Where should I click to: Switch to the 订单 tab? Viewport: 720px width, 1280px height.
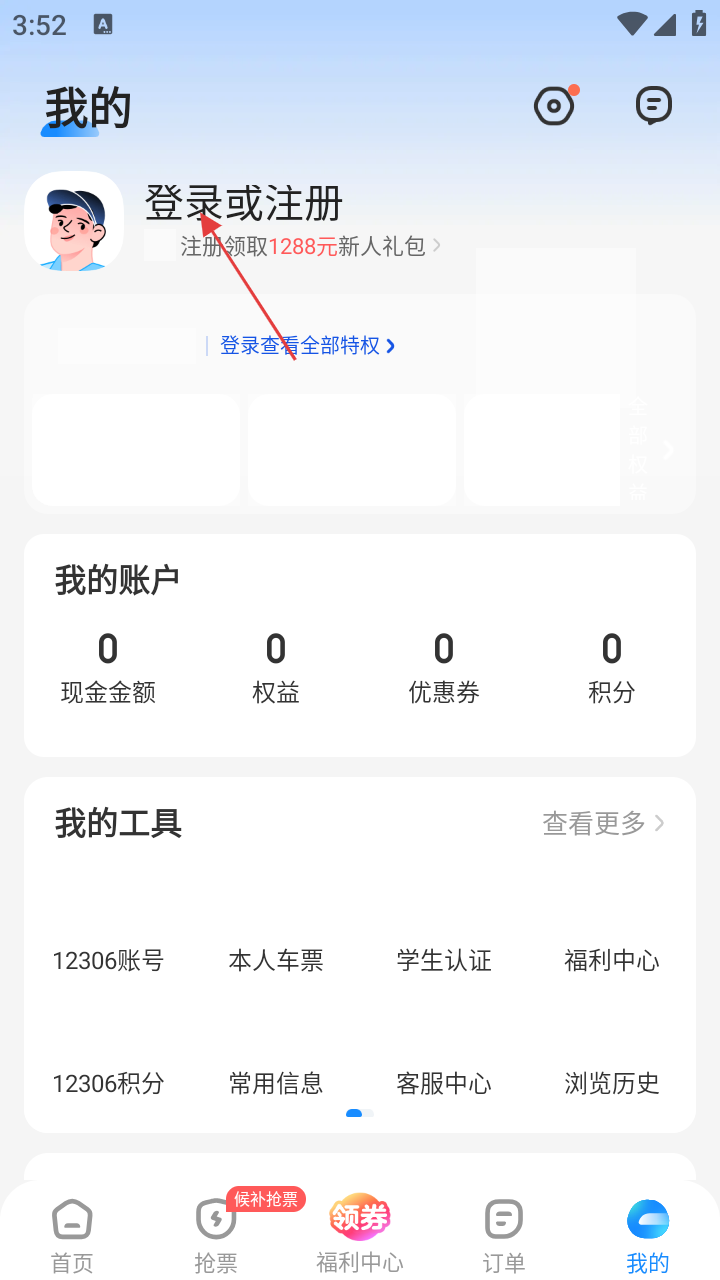(x=504, y=1236)
